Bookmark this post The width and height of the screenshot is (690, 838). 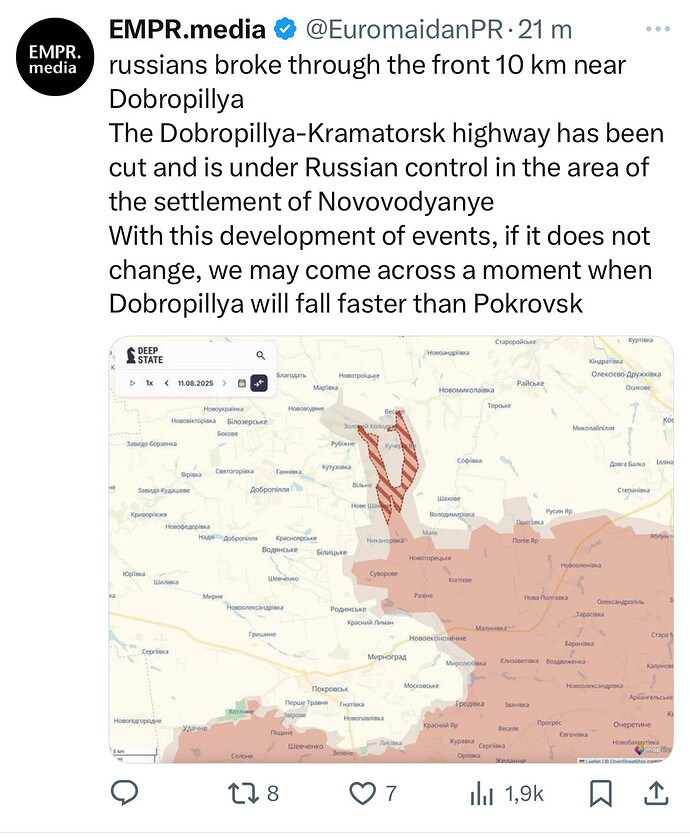(600, 793)
